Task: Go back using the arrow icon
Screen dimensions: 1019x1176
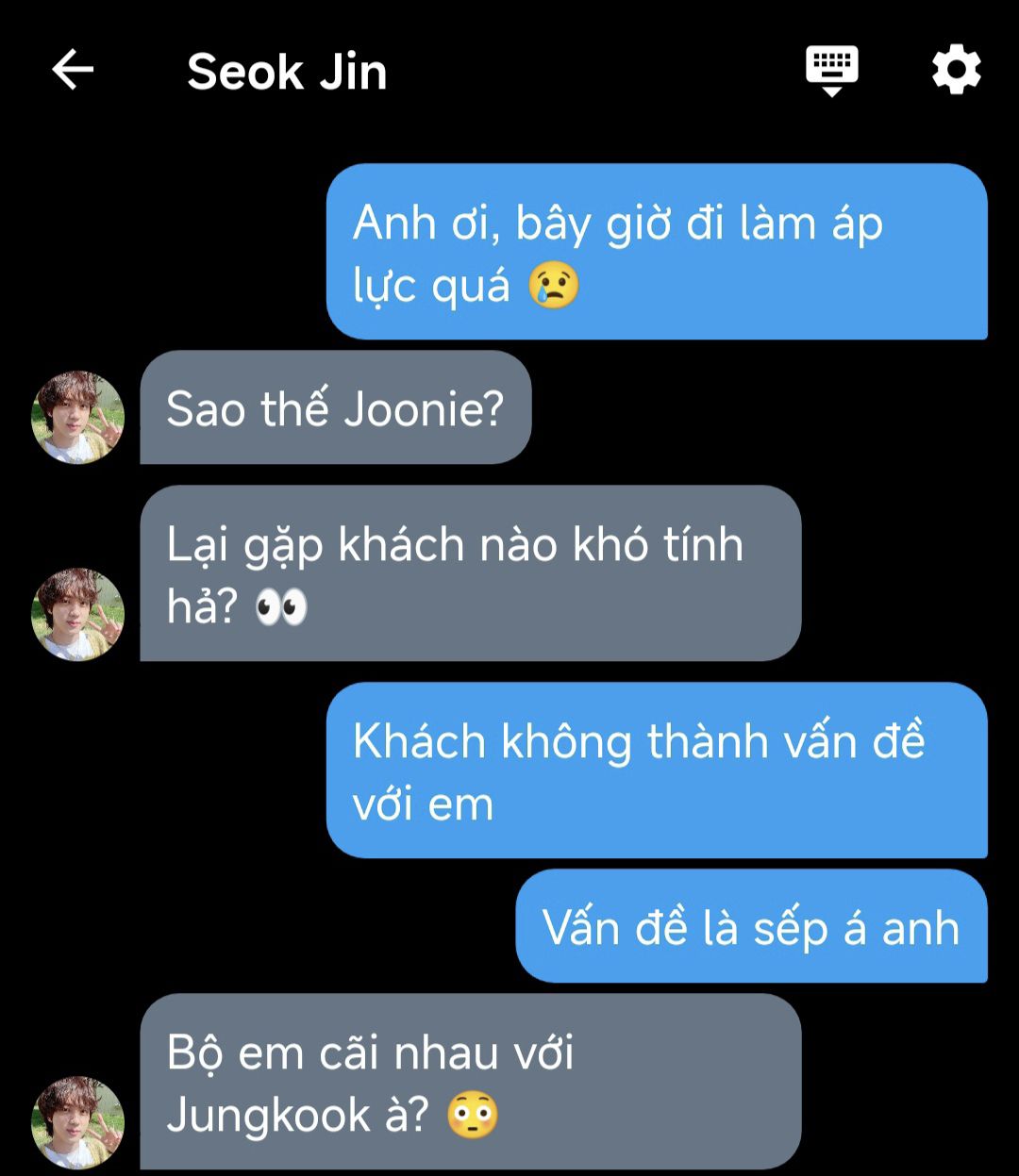Action: point(73,70)
